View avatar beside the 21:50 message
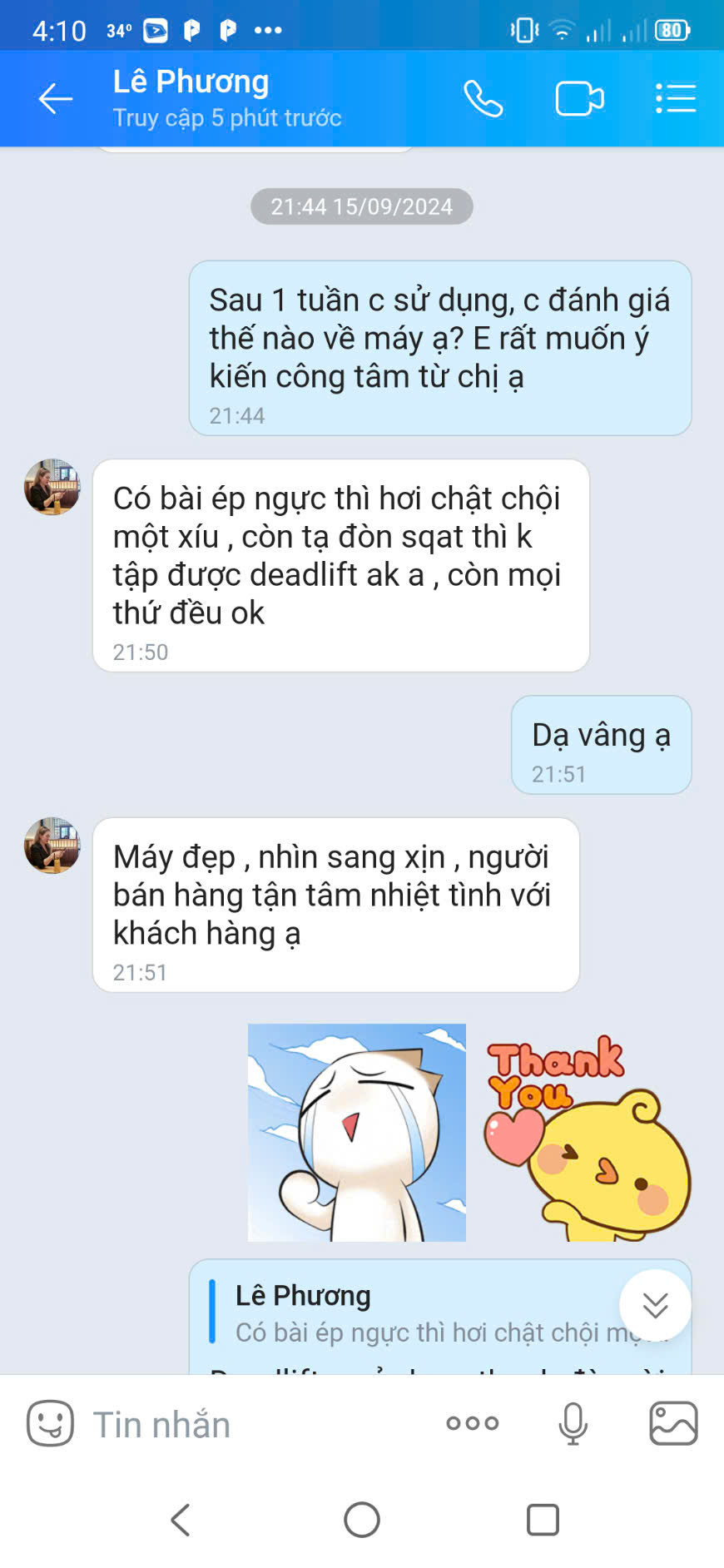The width and height of the screenshot is (724, 1568). (x=52, y=487)
